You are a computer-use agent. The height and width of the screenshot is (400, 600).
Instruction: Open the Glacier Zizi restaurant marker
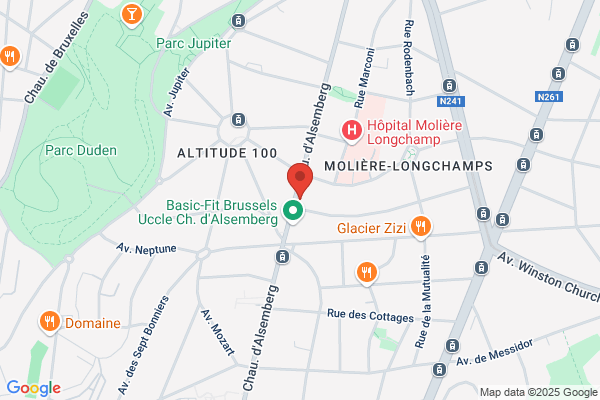coord(421,227)
